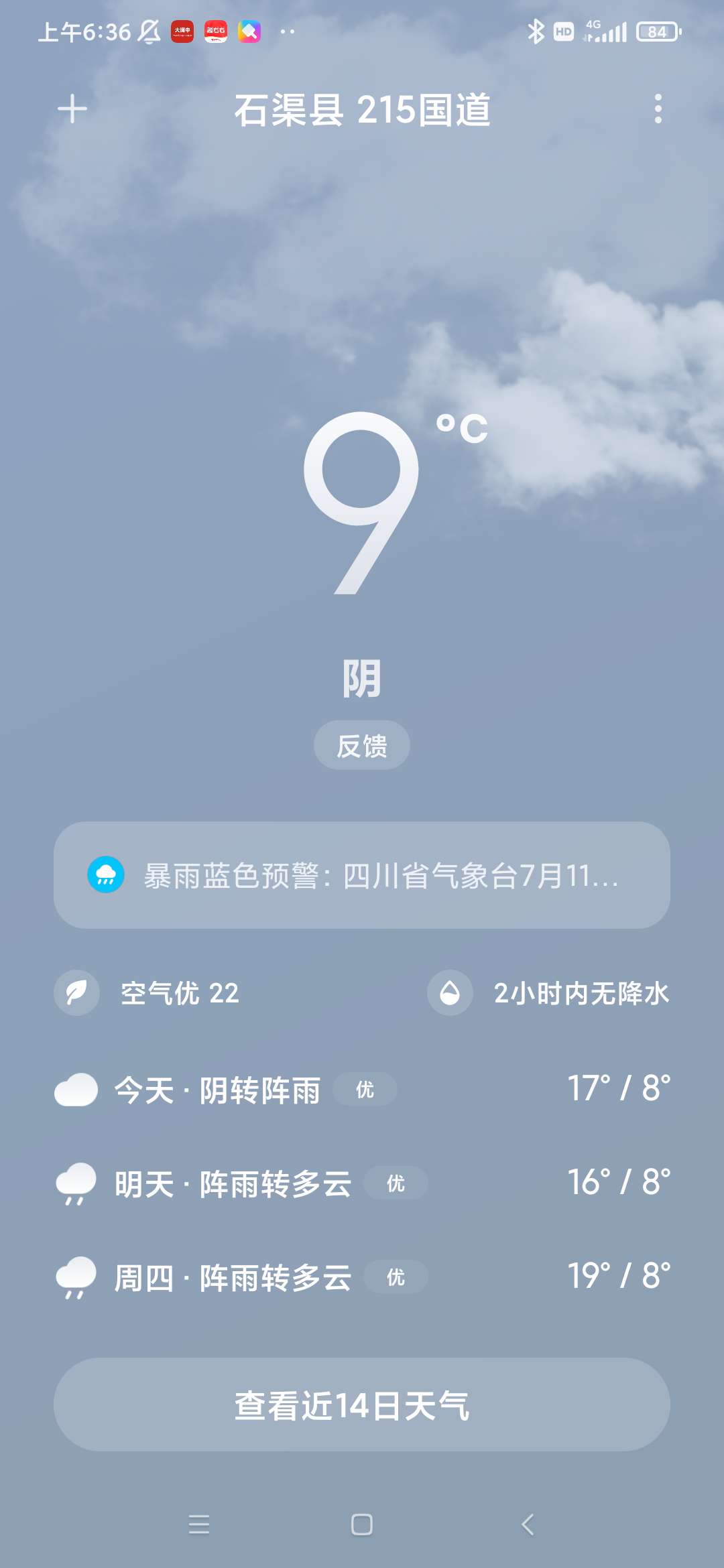View air quality details 空气优 22

[147, 993]
